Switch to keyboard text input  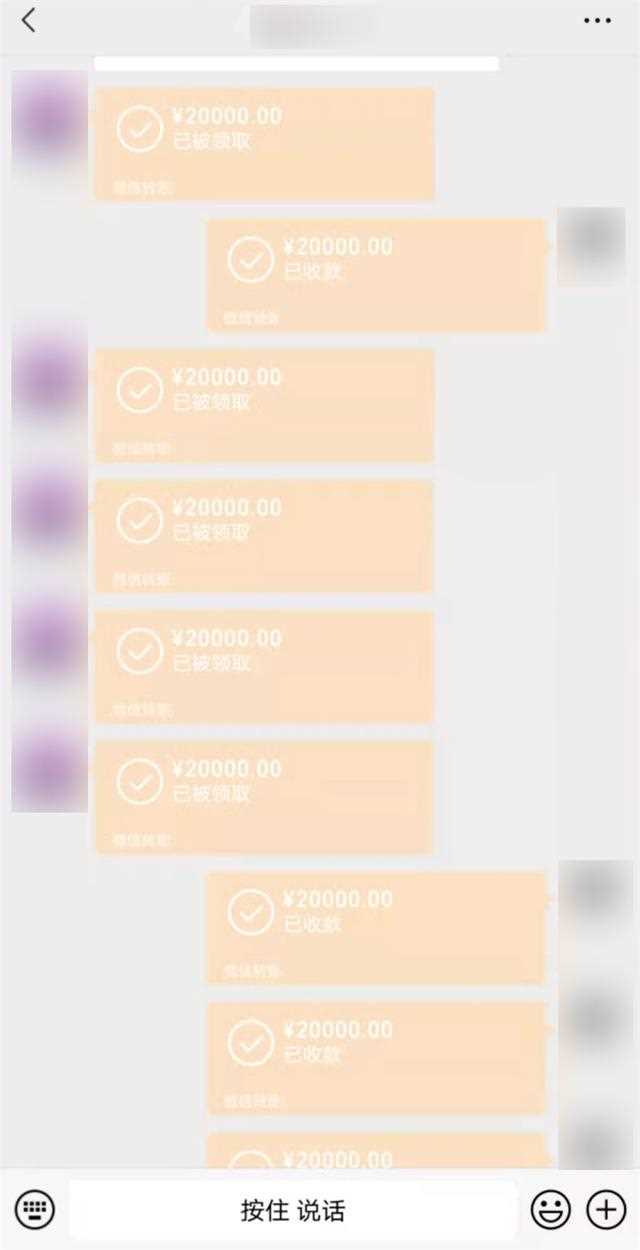[x=35, y=1210]
